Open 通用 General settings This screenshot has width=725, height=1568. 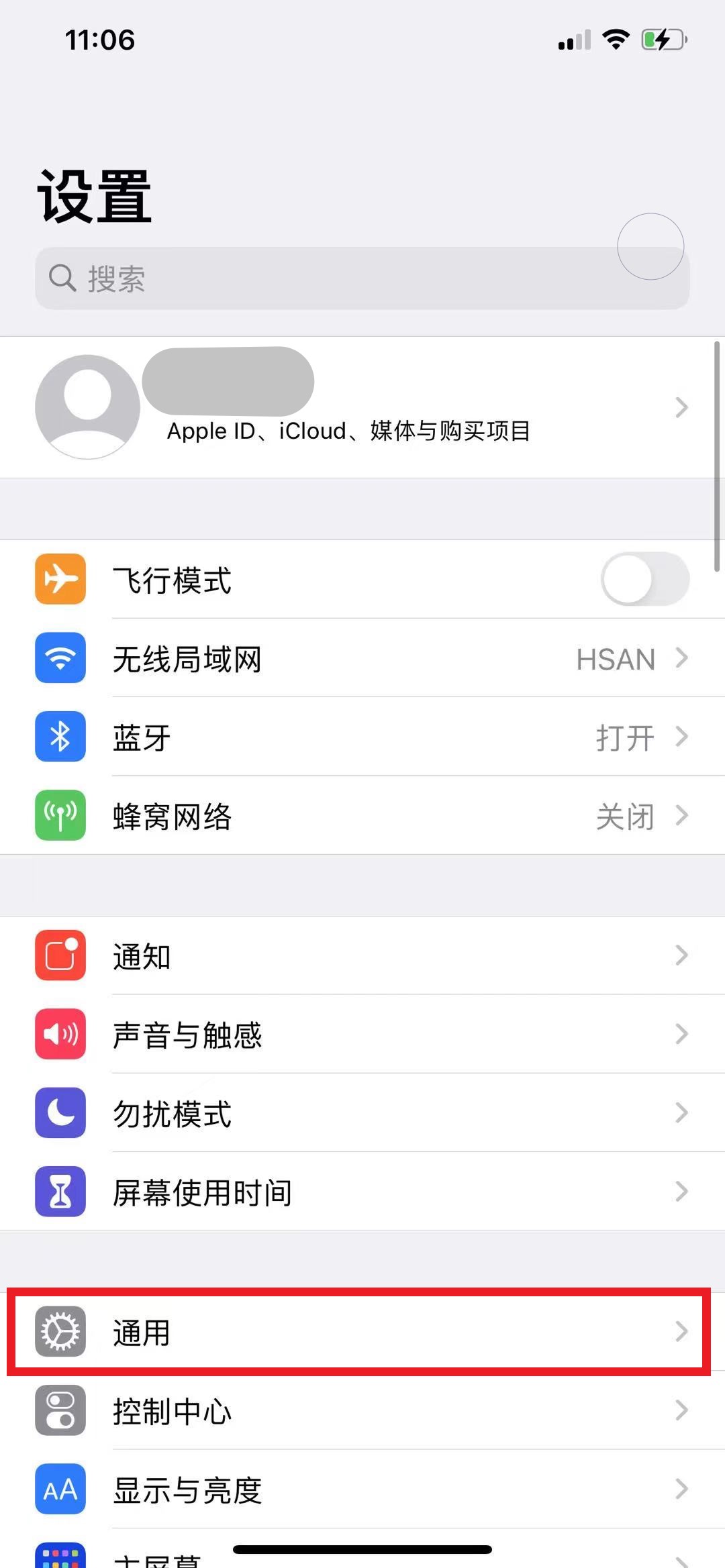tap(362, 1332)
